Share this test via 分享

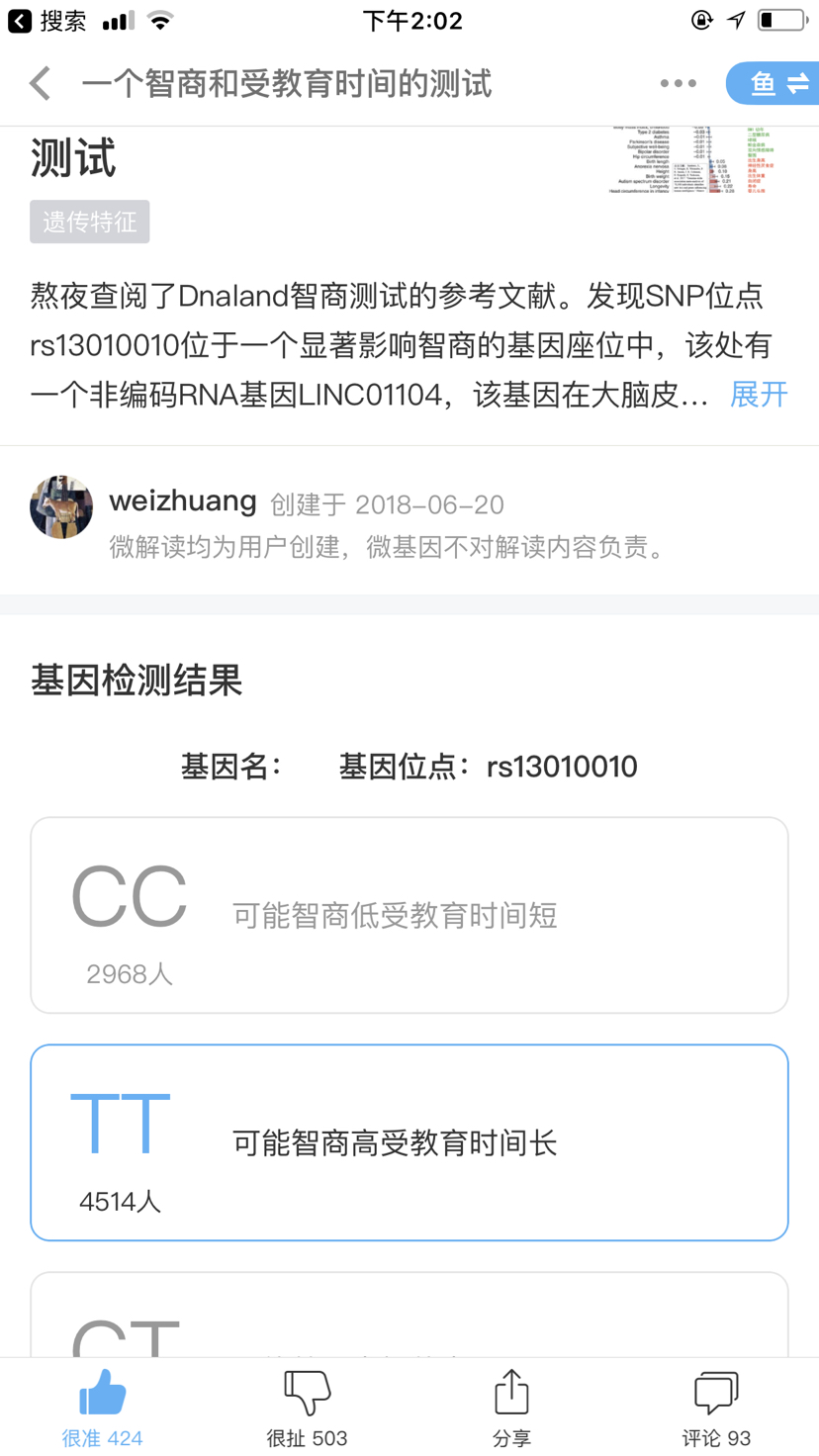(x=511, y=1408)
